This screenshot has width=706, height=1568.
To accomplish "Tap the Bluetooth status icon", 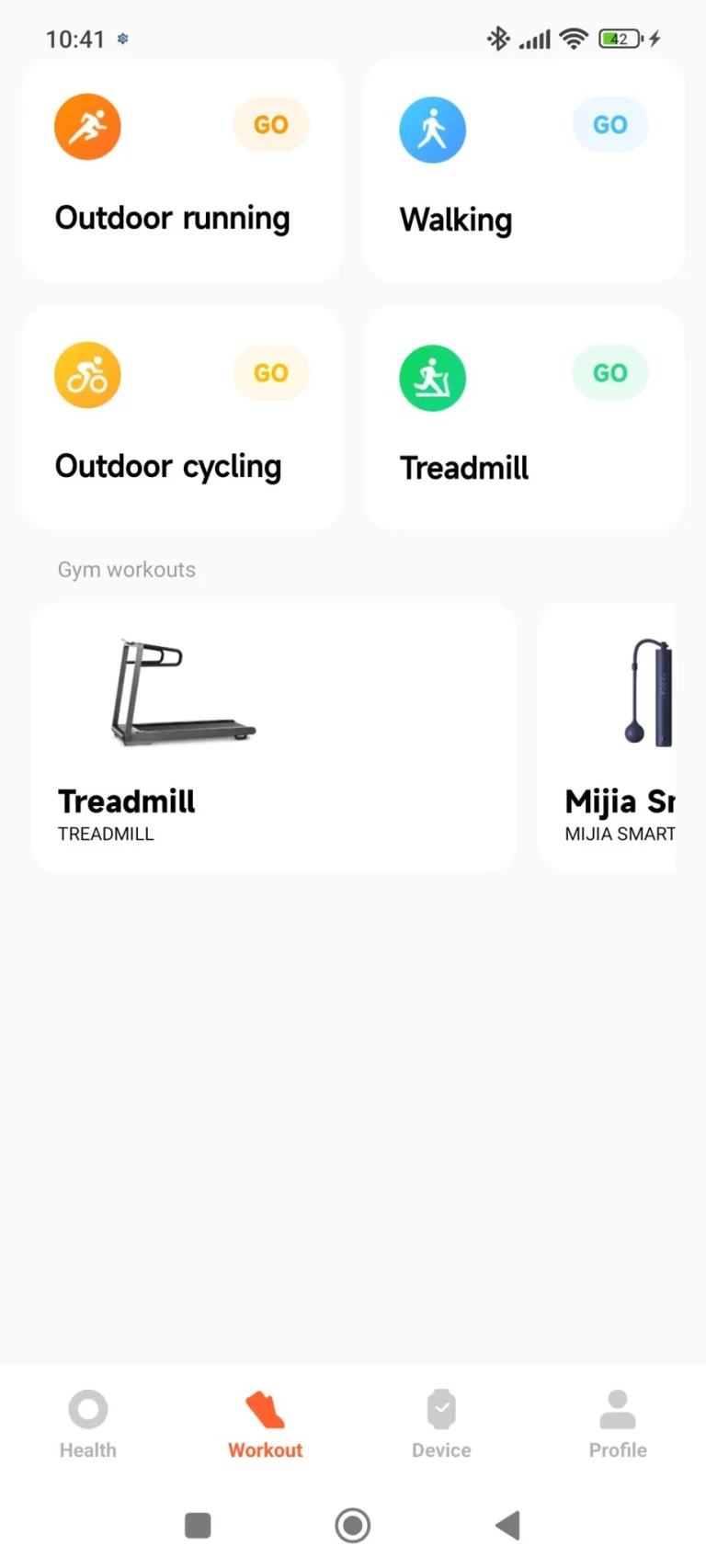I will point(497,39).
